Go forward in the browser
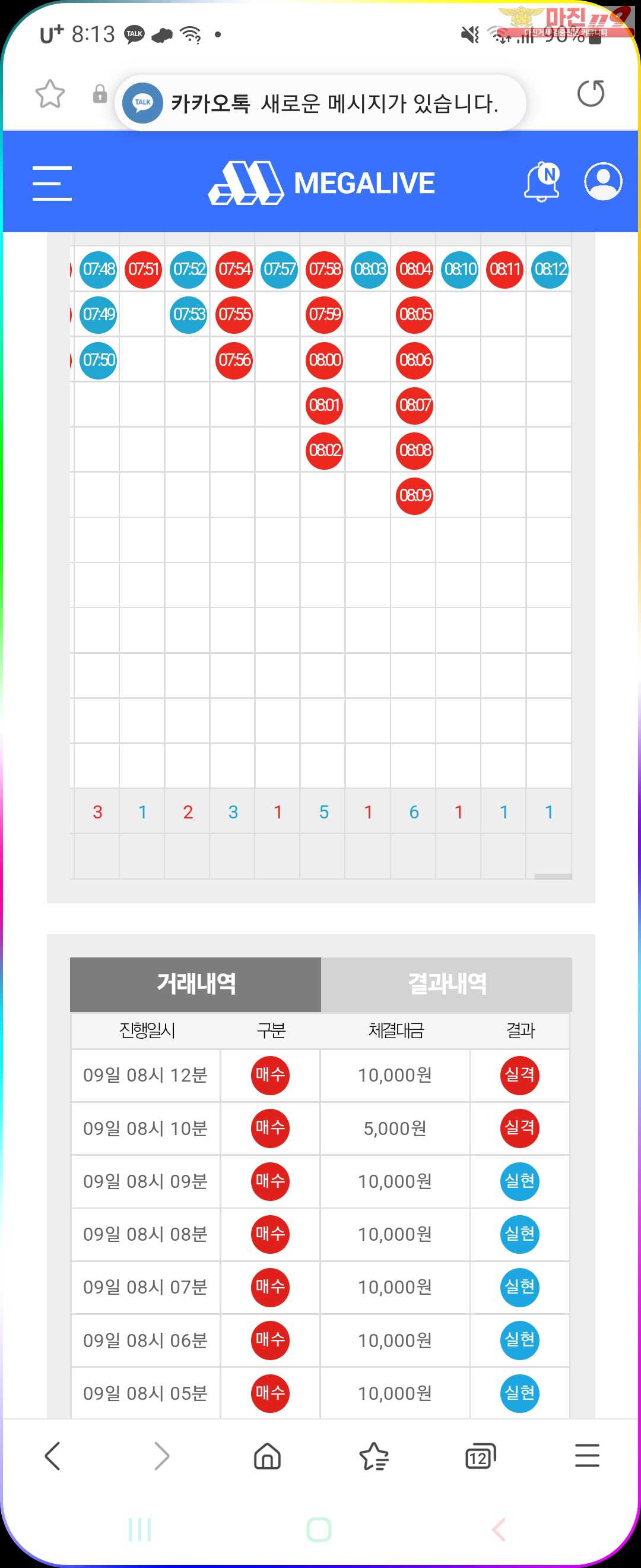 pos(161,1456)
